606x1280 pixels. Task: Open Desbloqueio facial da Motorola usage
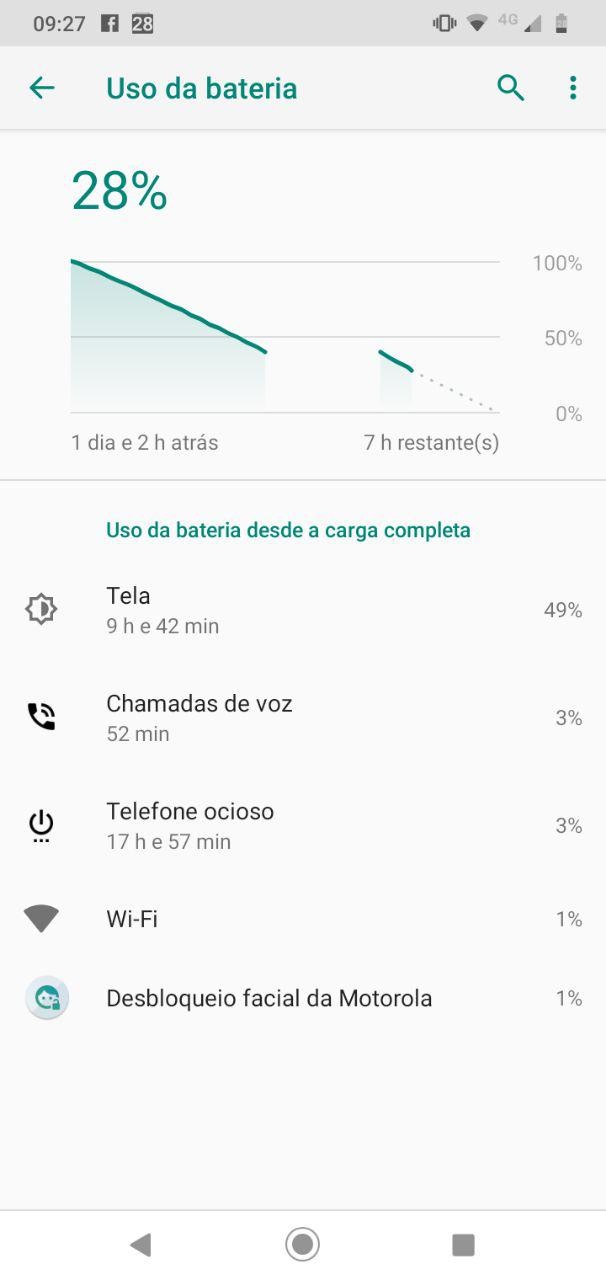[x=303, y=998]
